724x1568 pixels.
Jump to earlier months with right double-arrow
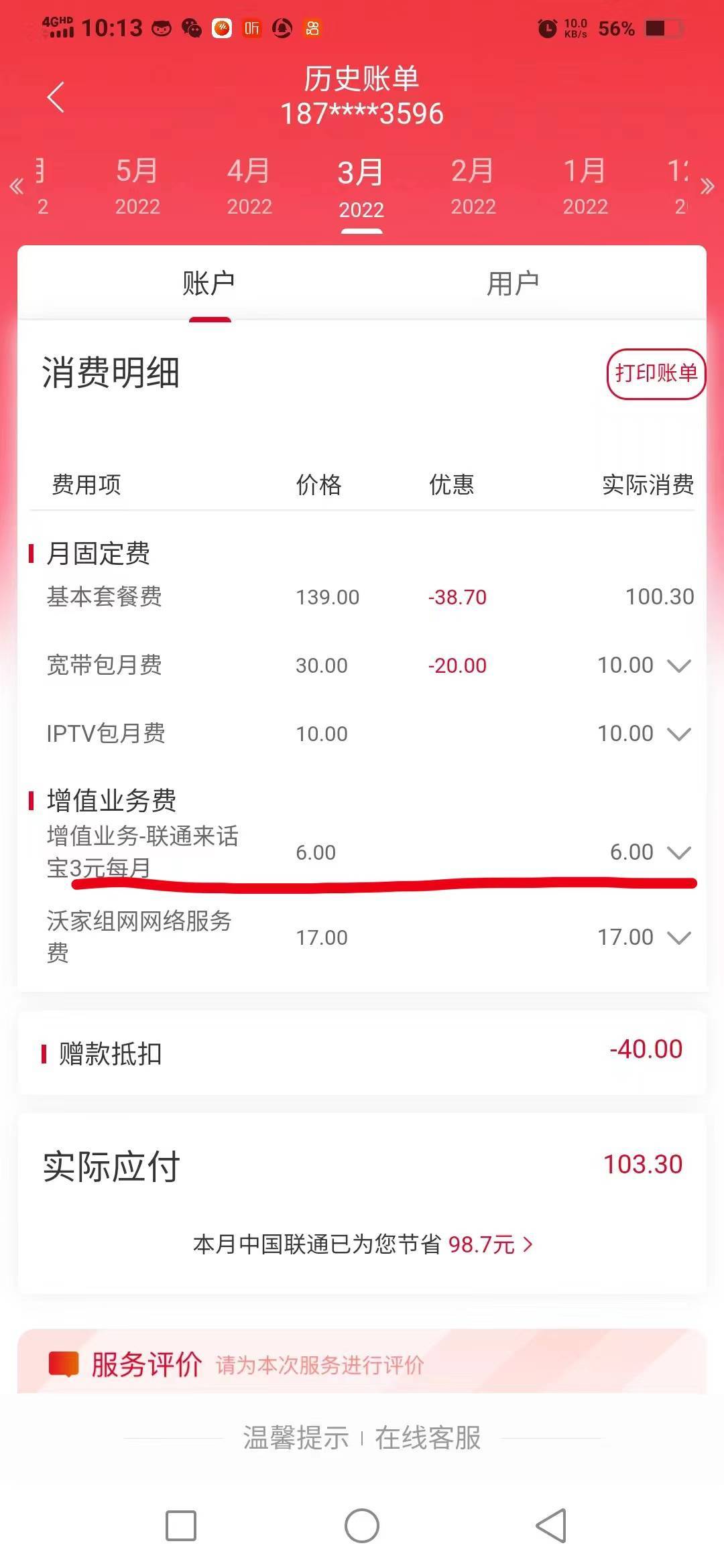[707, 186]
